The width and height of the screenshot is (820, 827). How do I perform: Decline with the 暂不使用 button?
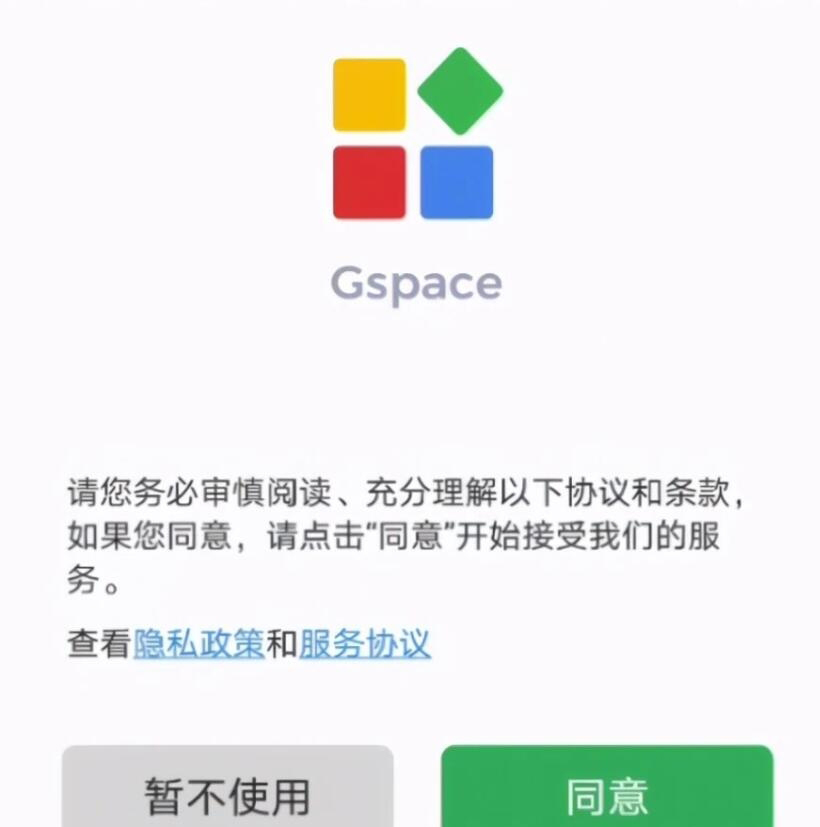(227, 794)
